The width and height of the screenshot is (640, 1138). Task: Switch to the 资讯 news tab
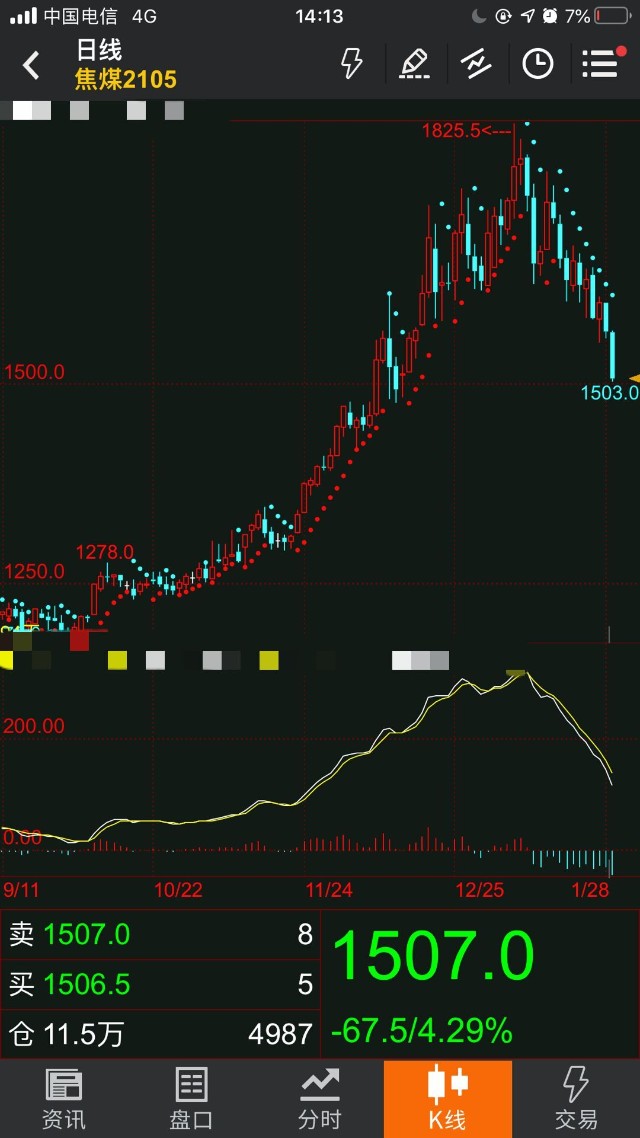(64, 1098)
